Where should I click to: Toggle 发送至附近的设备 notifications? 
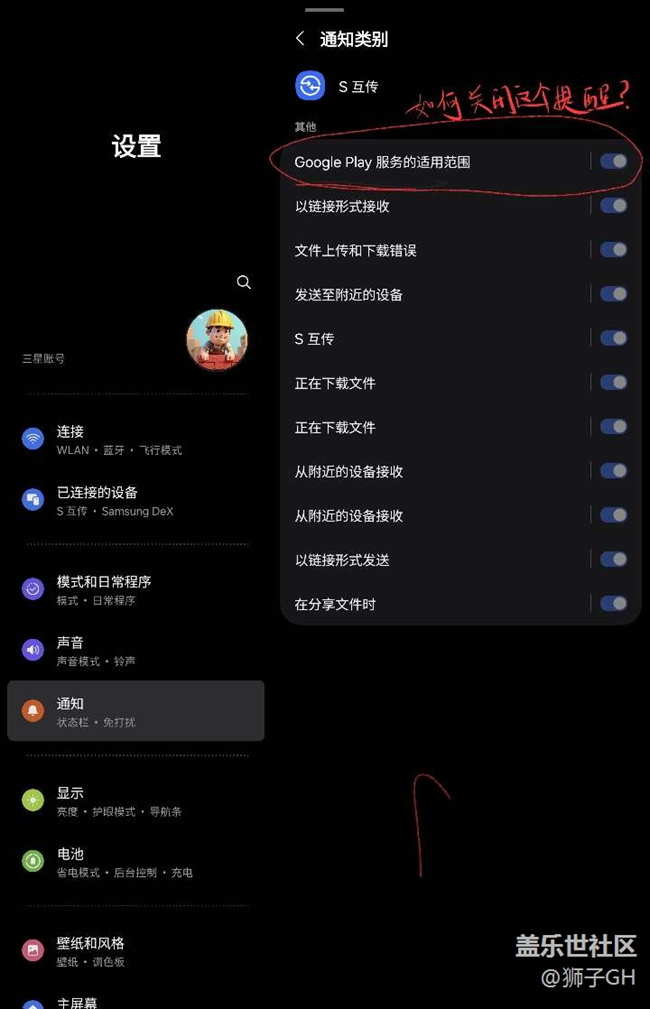point(614,294)
